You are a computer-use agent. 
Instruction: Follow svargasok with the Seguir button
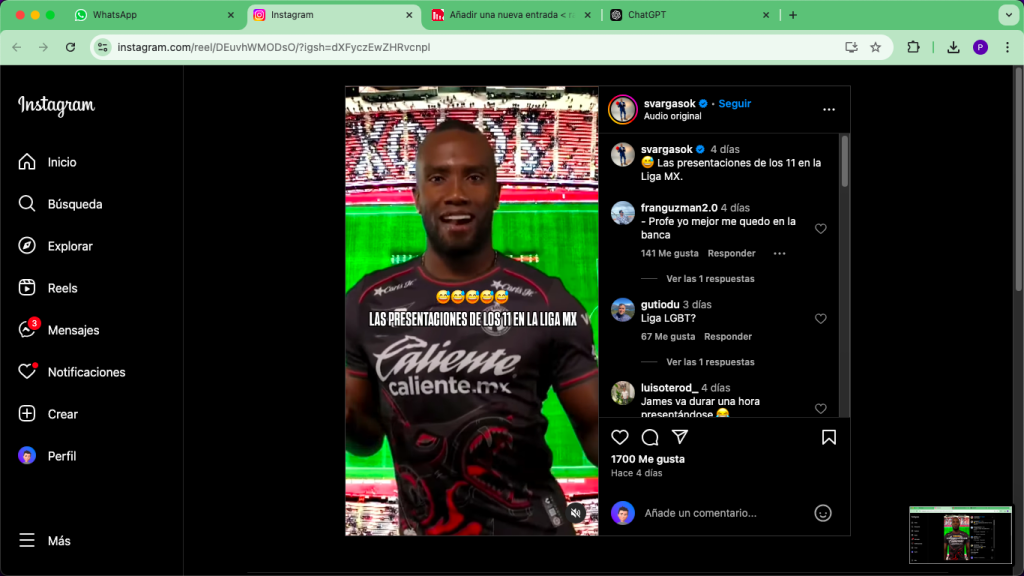point(735,104)
